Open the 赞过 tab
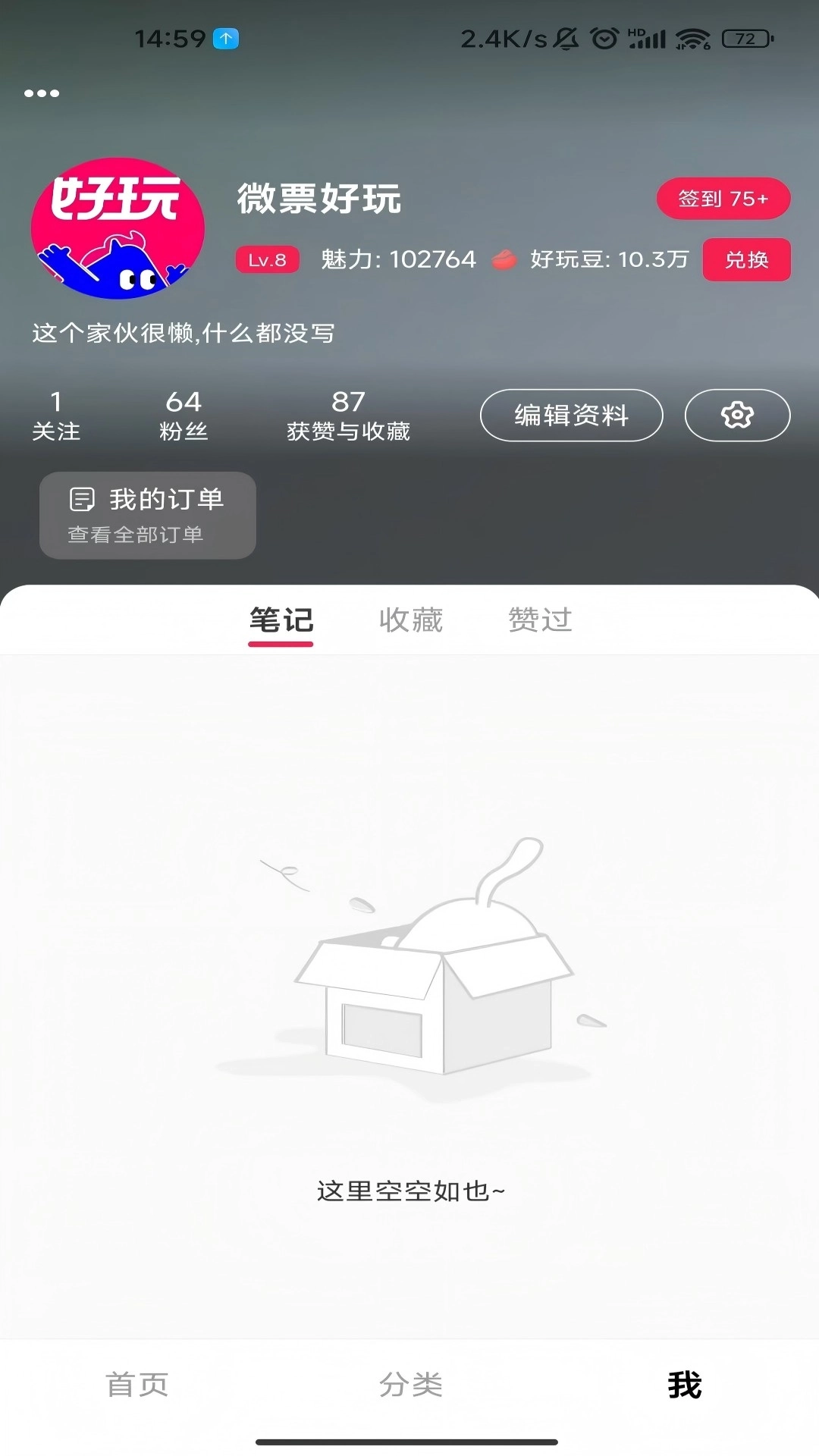 click(540, 620)
